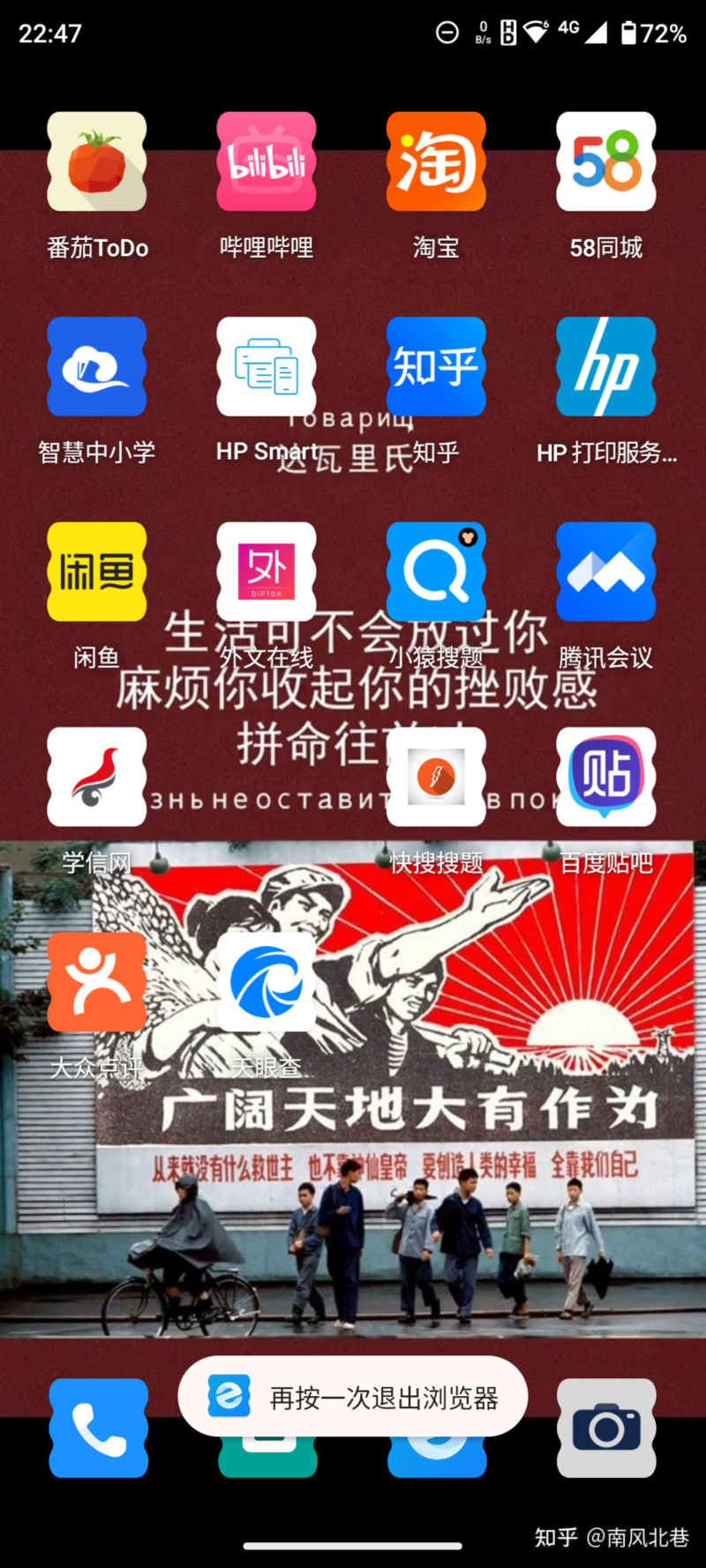Viewport: 706px width, 1568px height.
Task: Open the 大众点评 app
Action: click(x=97, y=981)
